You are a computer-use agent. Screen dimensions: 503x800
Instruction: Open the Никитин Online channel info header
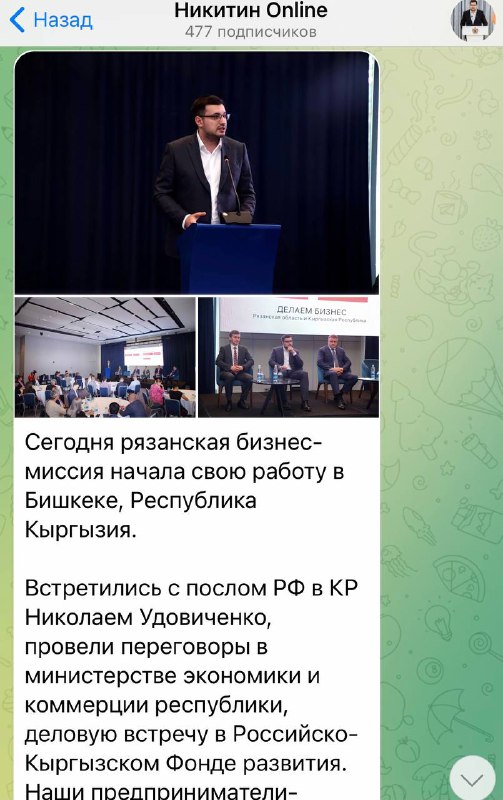pyautogui.click(x=250, y=20)
